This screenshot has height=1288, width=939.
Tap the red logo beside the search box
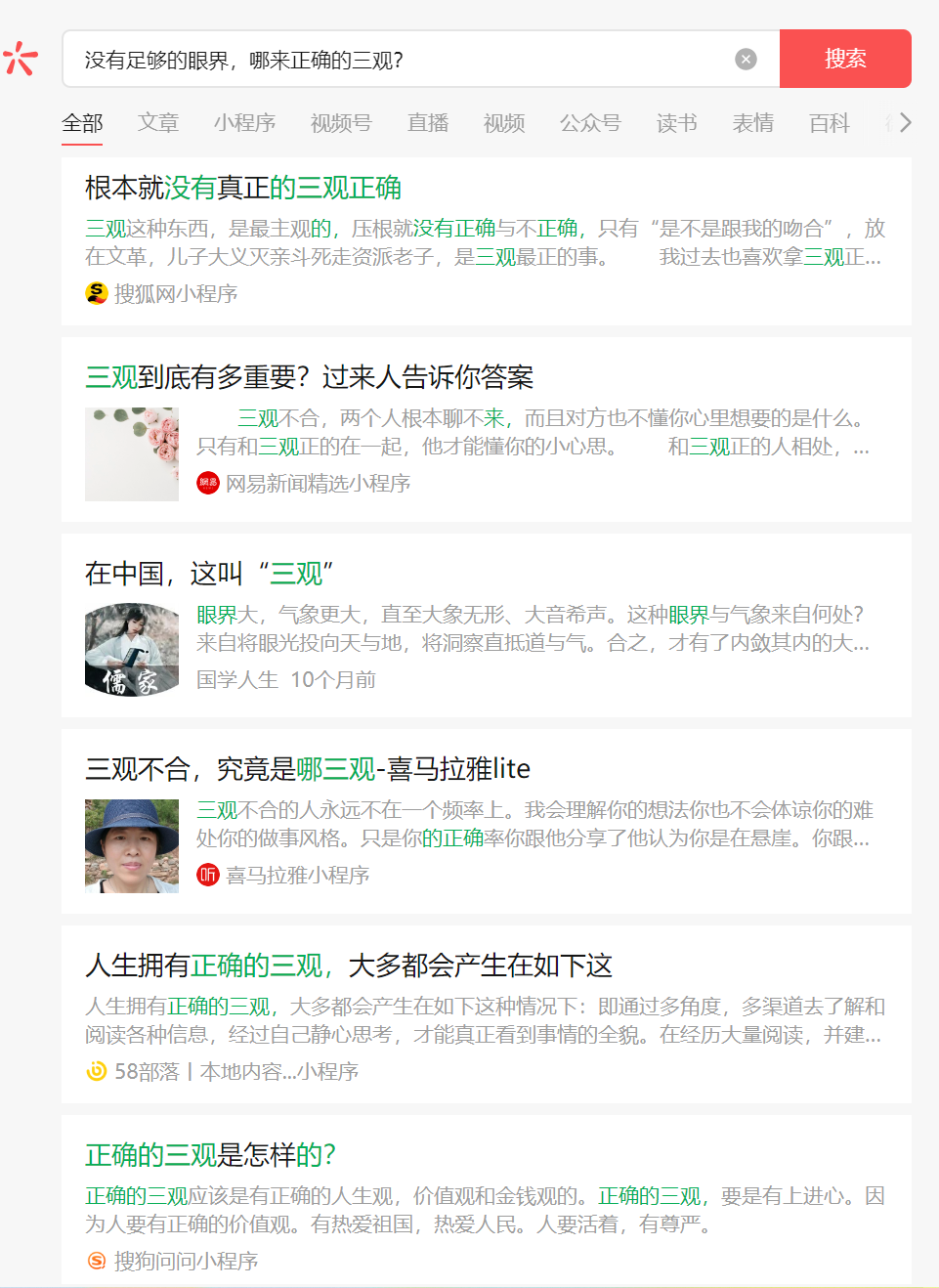pos(21,59)
